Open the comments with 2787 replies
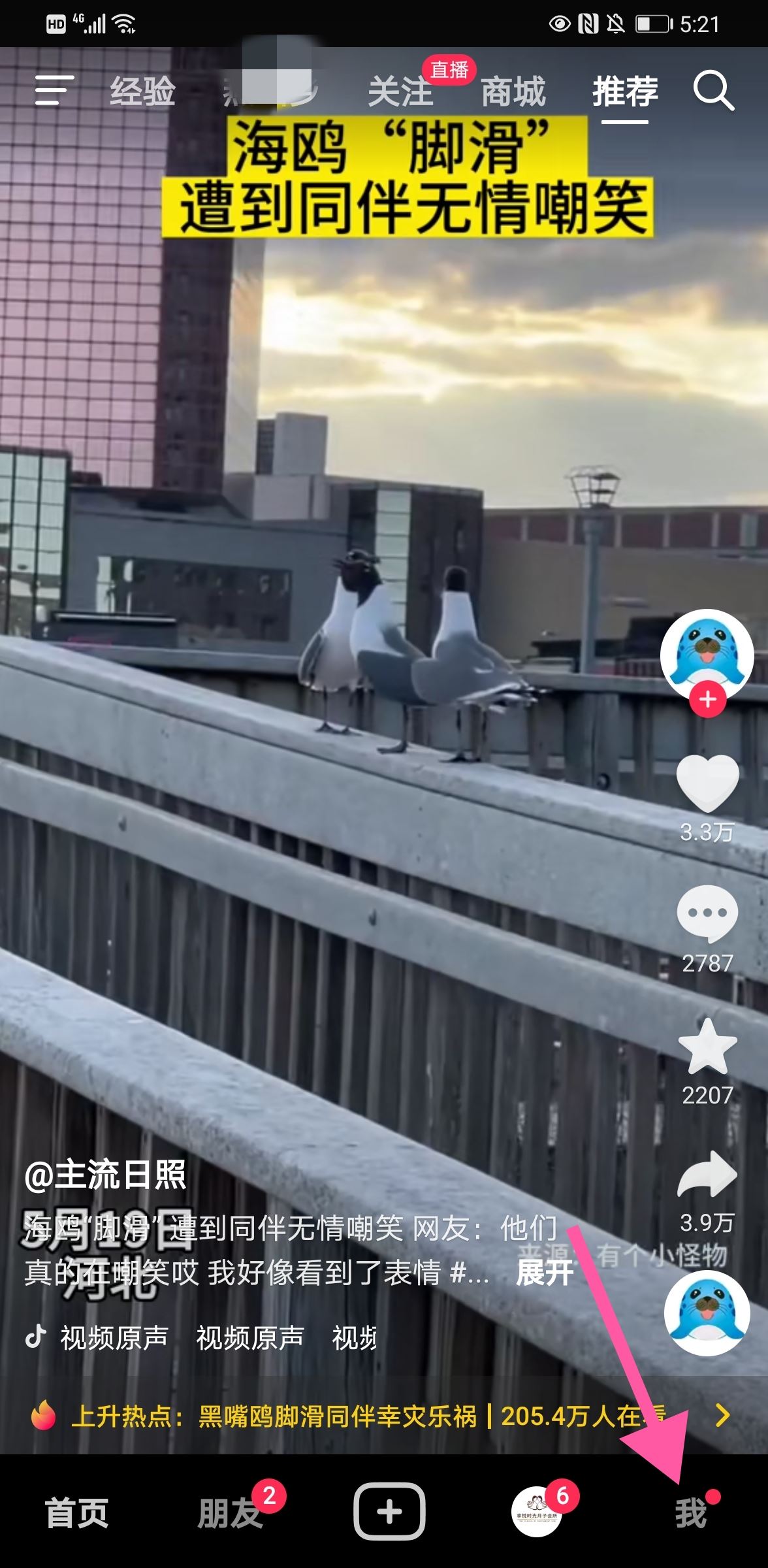 pos(707,914)
